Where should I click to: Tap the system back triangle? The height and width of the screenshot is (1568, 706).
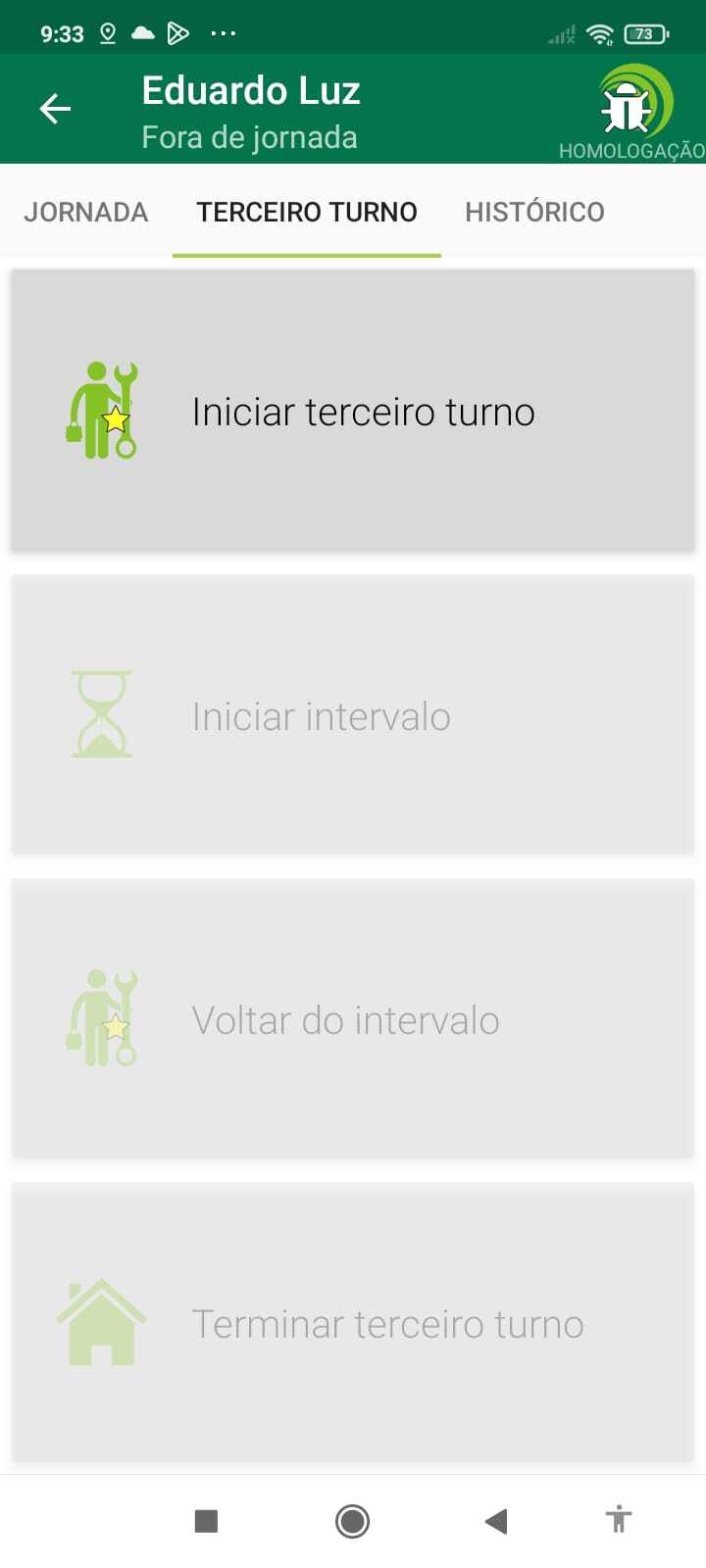[496, 1521]
